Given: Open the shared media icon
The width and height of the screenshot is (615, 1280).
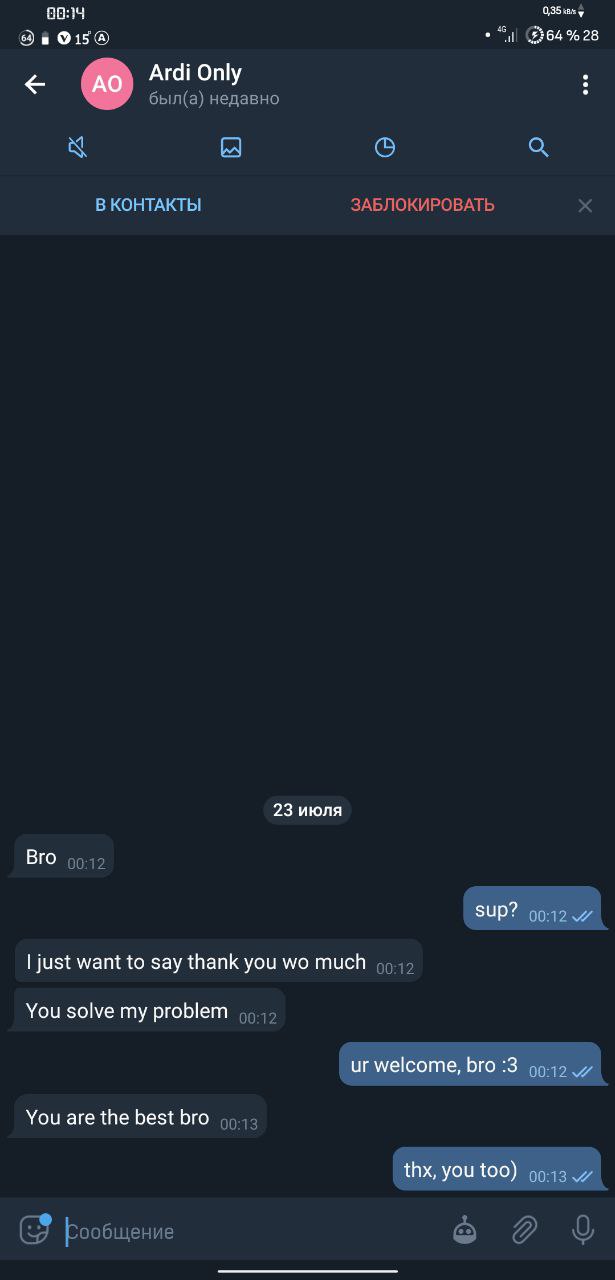Looking at the screenshot, I should coord(231,148).
